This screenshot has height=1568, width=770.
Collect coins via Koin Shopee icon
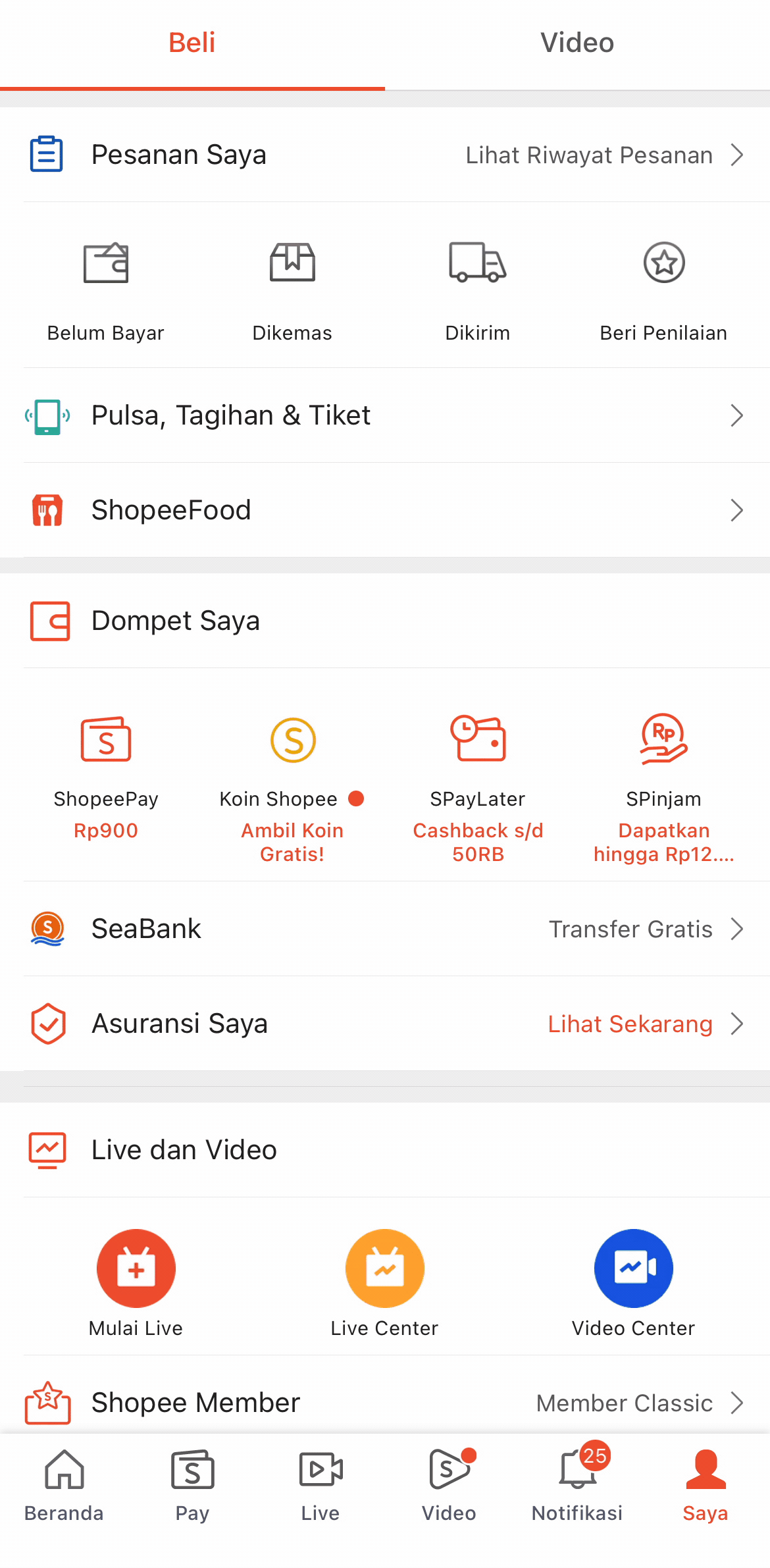tap(293, 739)
